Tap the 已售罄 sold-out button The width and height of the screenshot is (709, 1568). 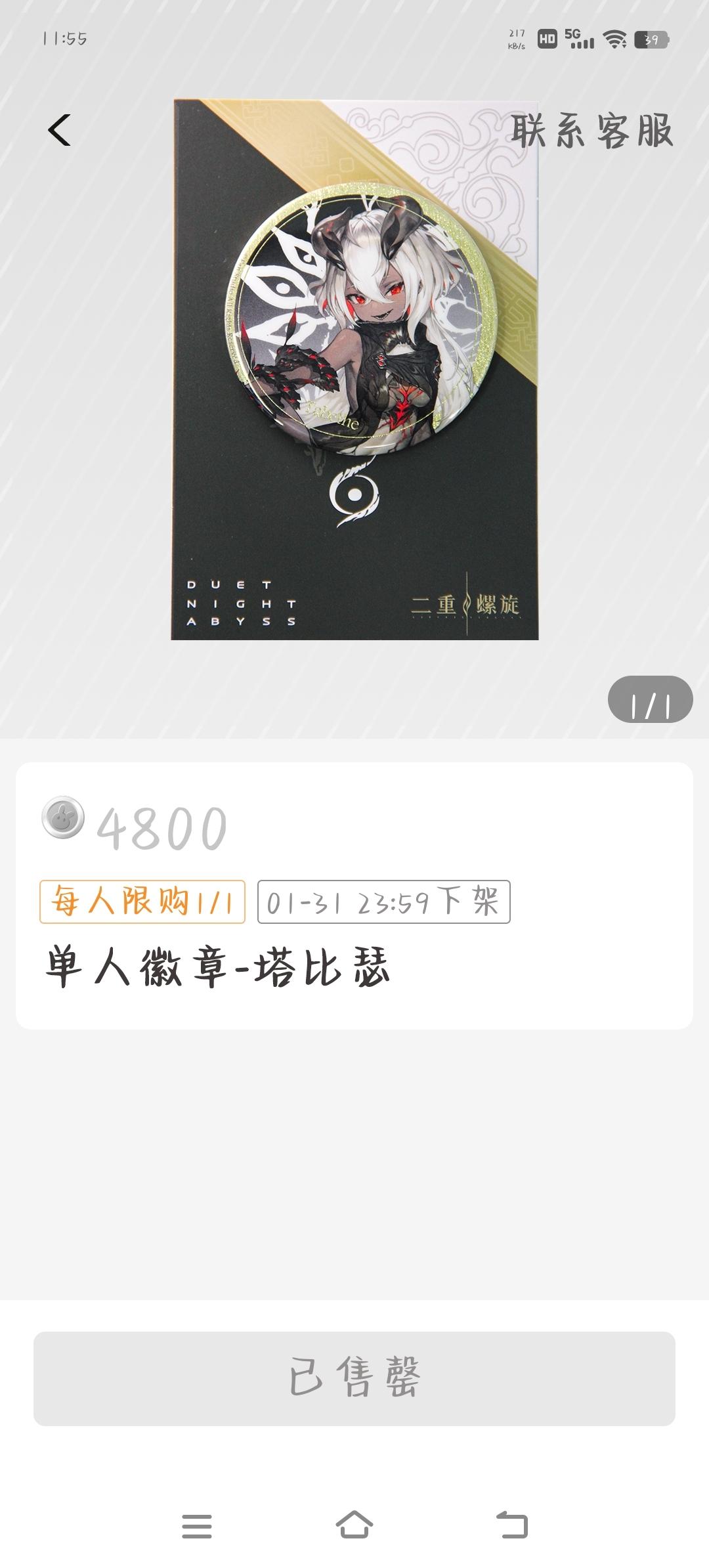[x=354, y=1378]
